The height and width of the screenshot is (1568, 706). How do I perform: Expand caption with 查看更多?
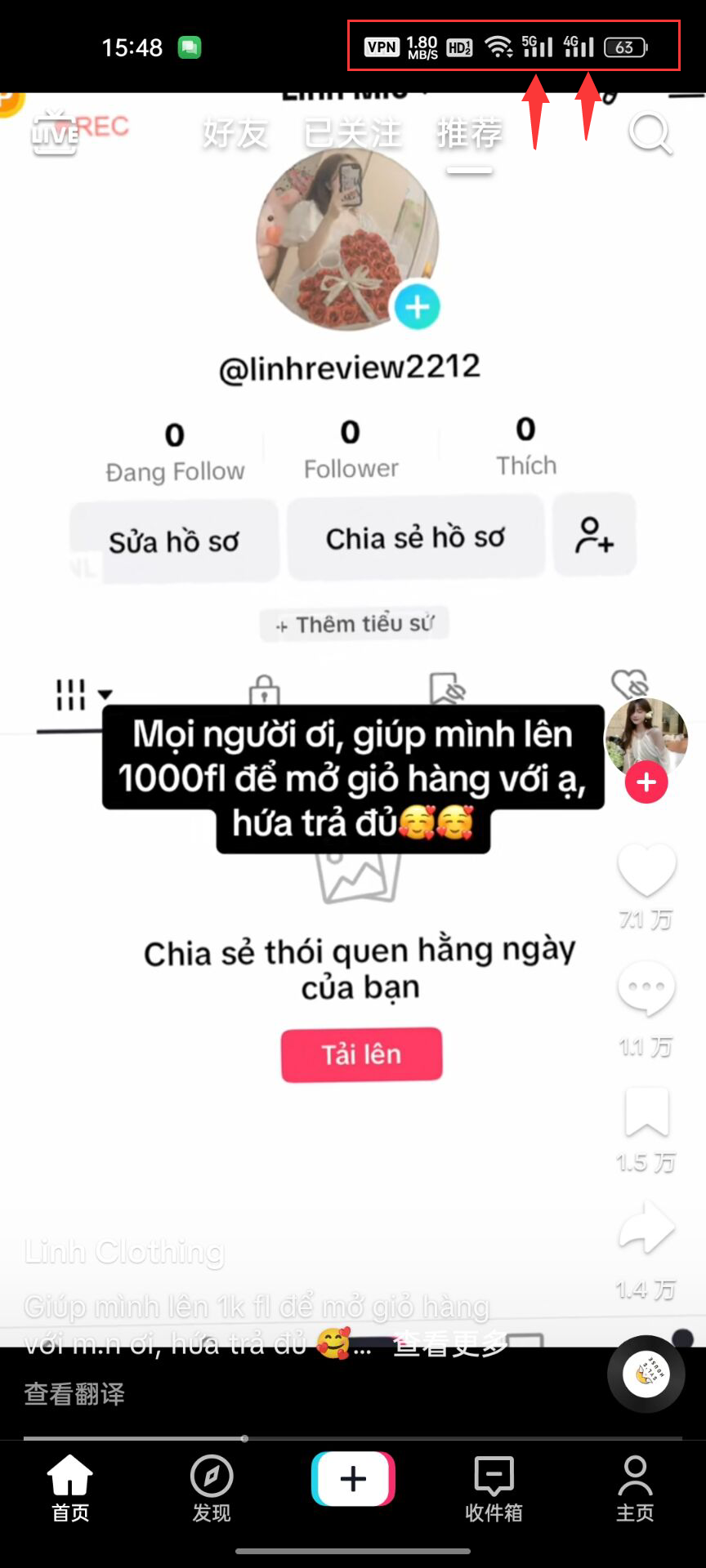click(x=449, y=1343)
